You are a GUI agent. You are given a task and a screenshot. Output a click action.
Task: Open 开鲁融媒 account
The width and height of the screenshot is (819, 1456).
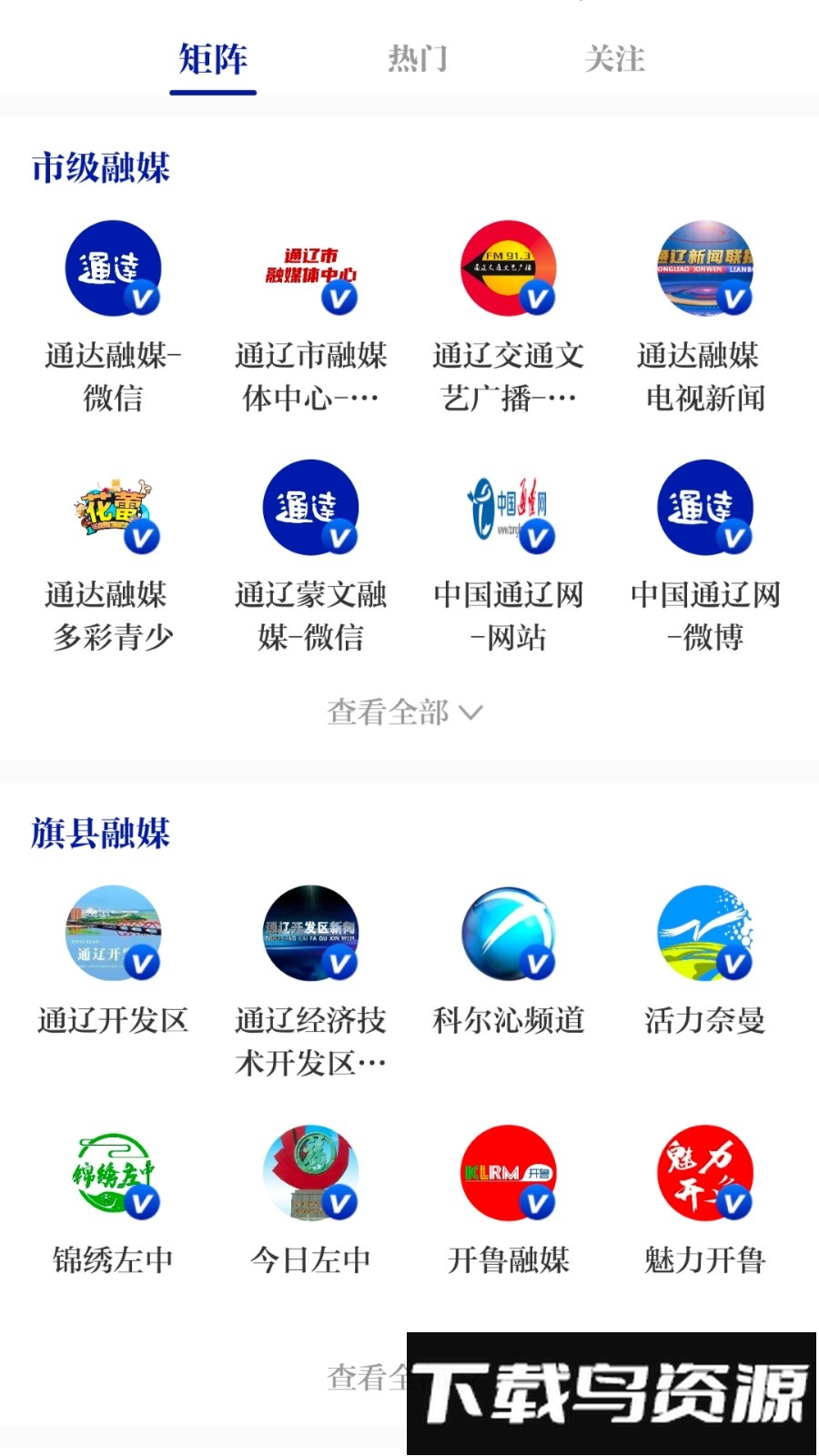click(x=509, y=1174)
